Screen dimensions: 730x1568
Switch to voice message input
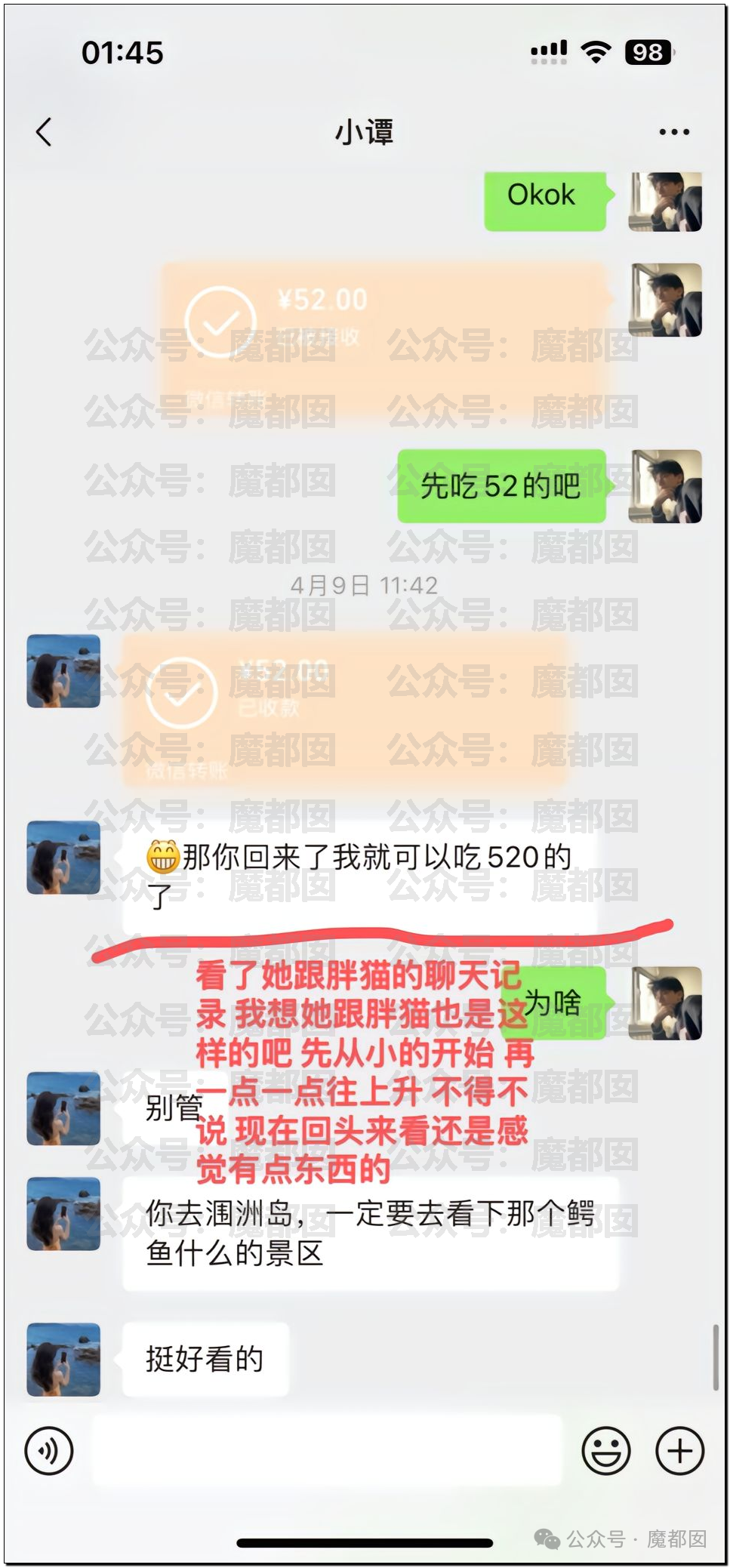pos(49,1450)
